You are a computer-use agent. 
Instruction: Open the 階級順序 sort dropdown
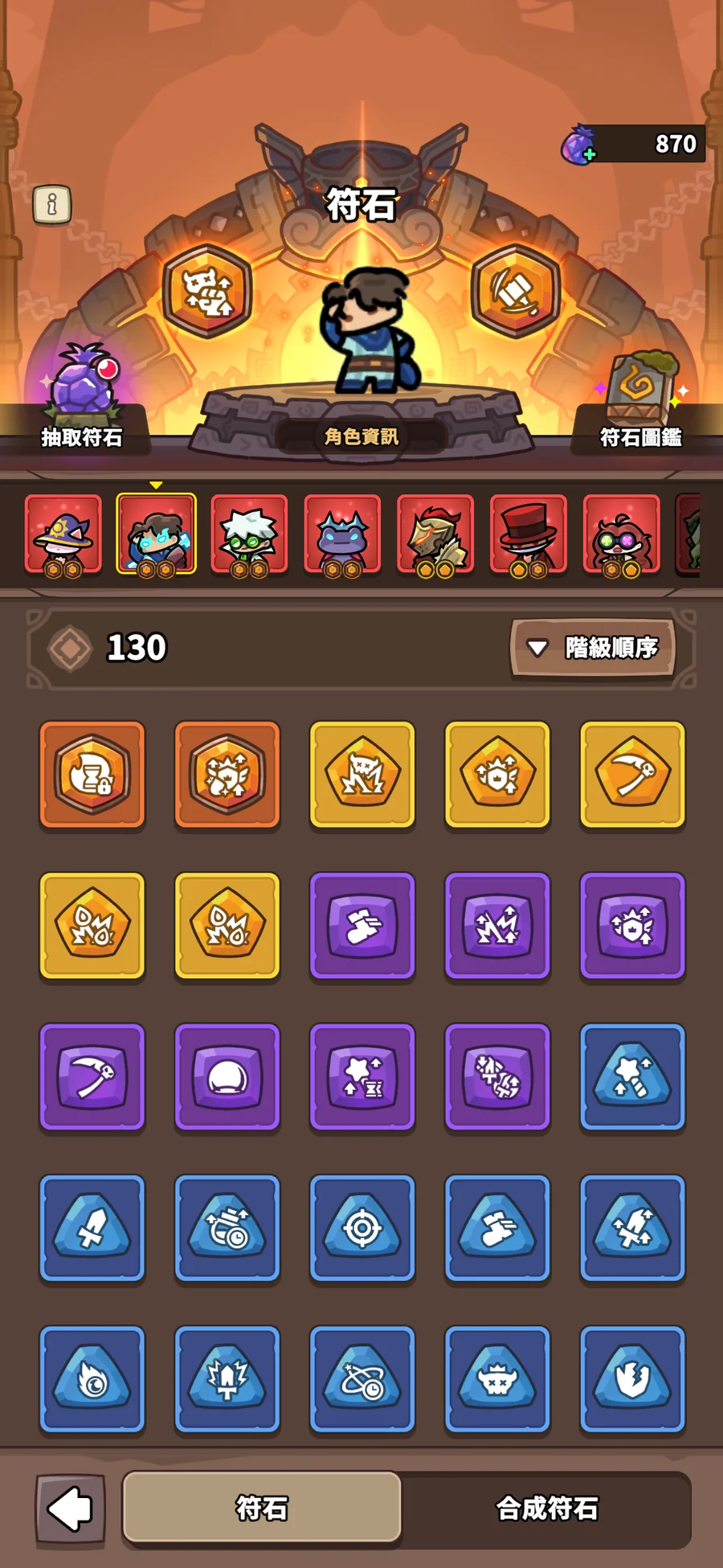pos(592,648)
